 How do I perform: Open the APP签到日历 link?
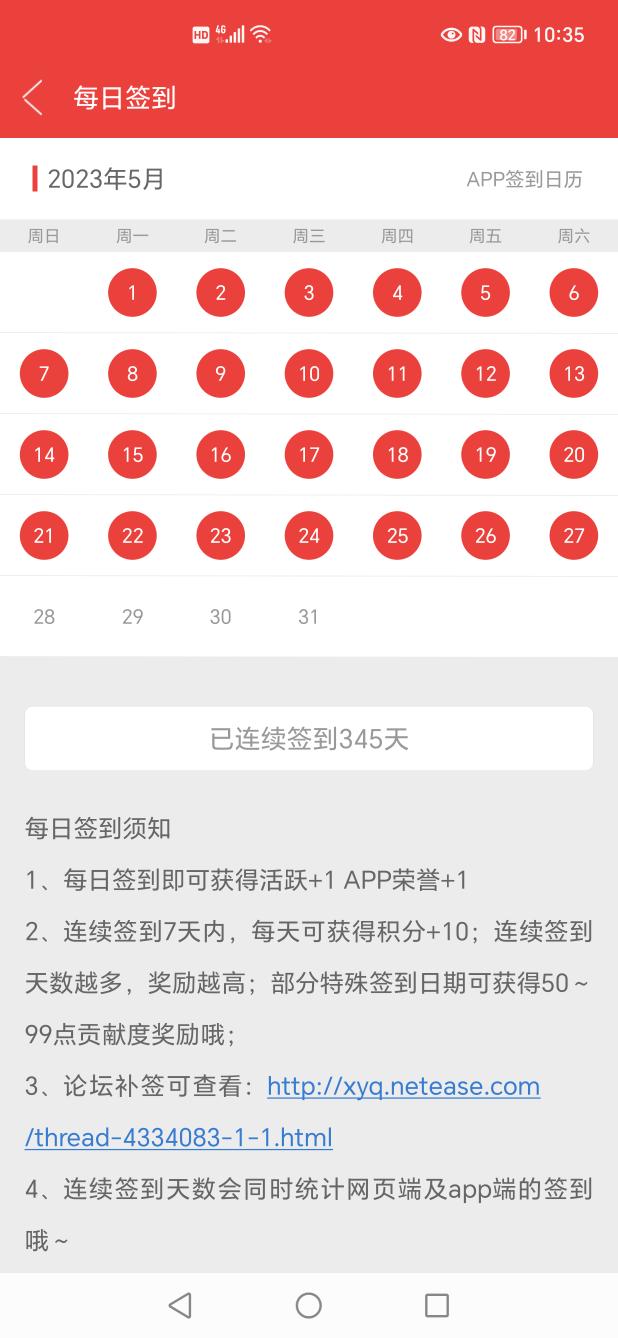[x=524, y=180]
